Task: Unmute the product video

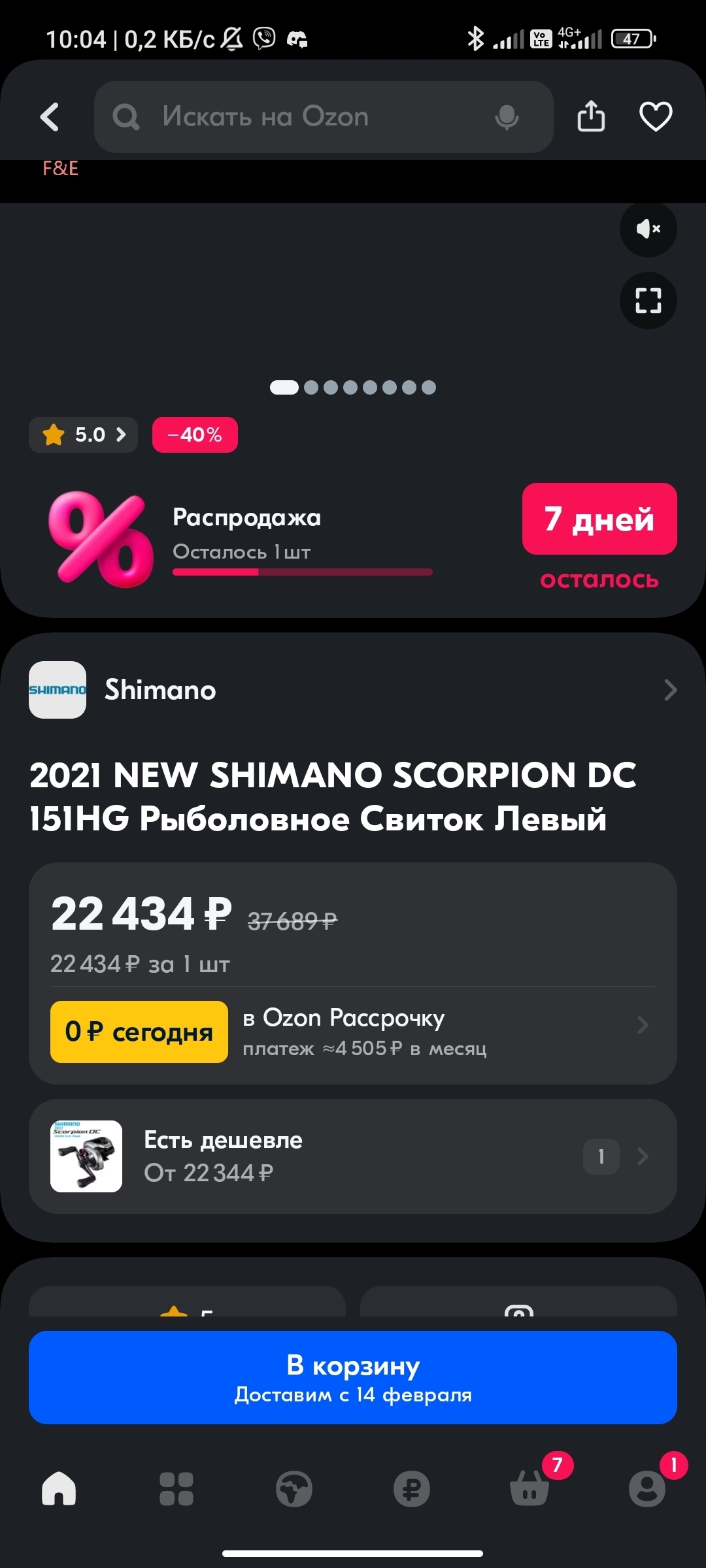Action: click(x=648, y=229)
